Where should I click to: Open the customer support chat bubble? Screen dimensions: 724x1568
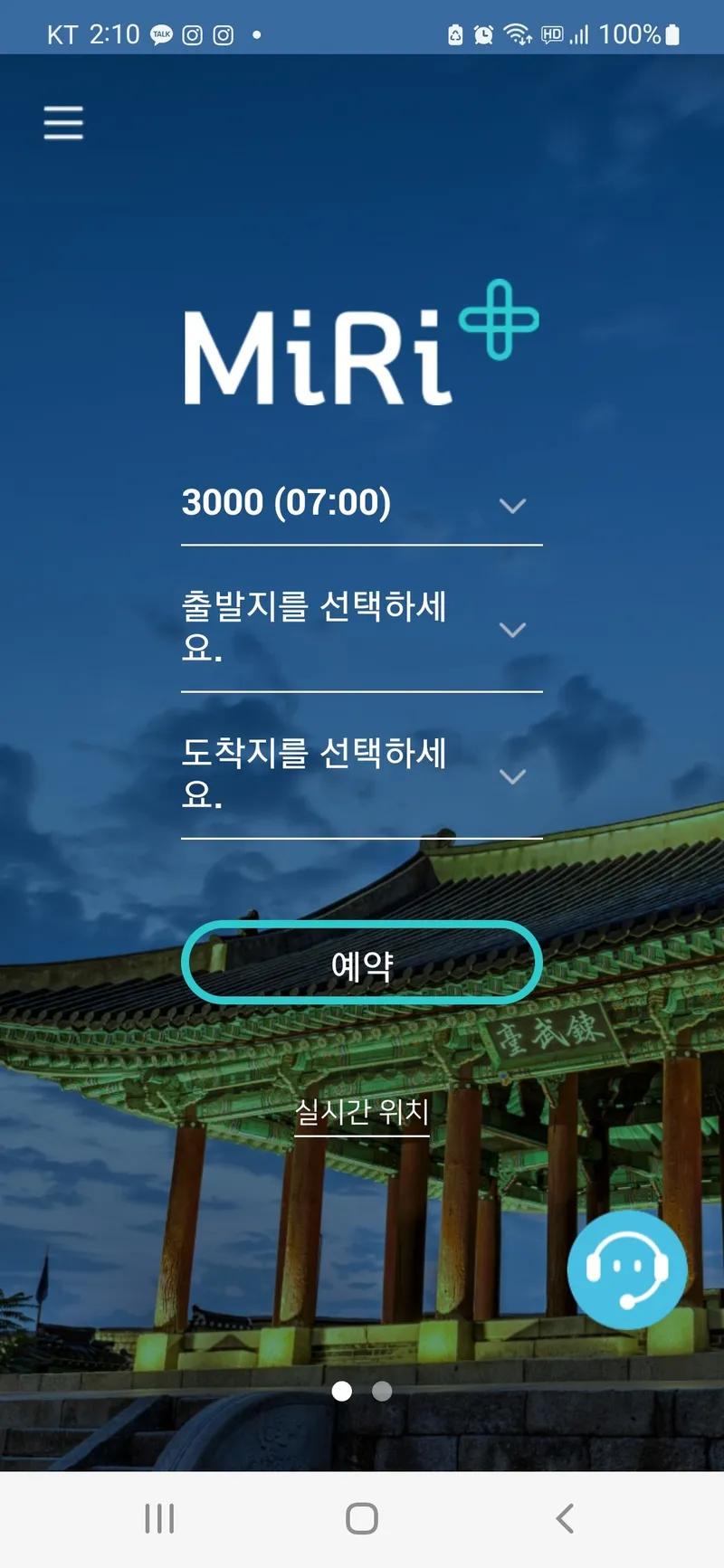(x=626, y=1270)
